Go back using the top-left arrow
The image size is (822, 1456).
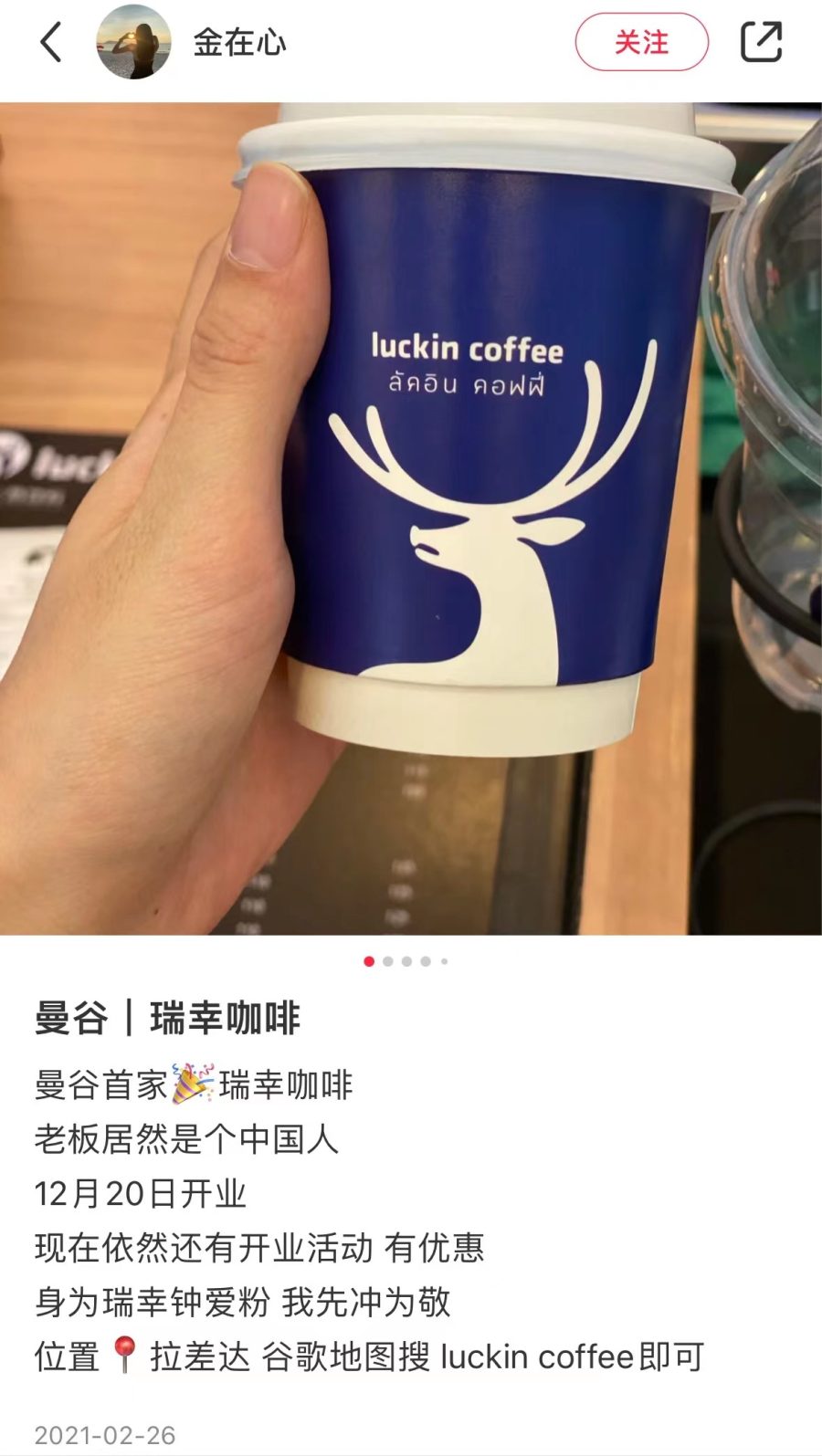coord(52,42)
